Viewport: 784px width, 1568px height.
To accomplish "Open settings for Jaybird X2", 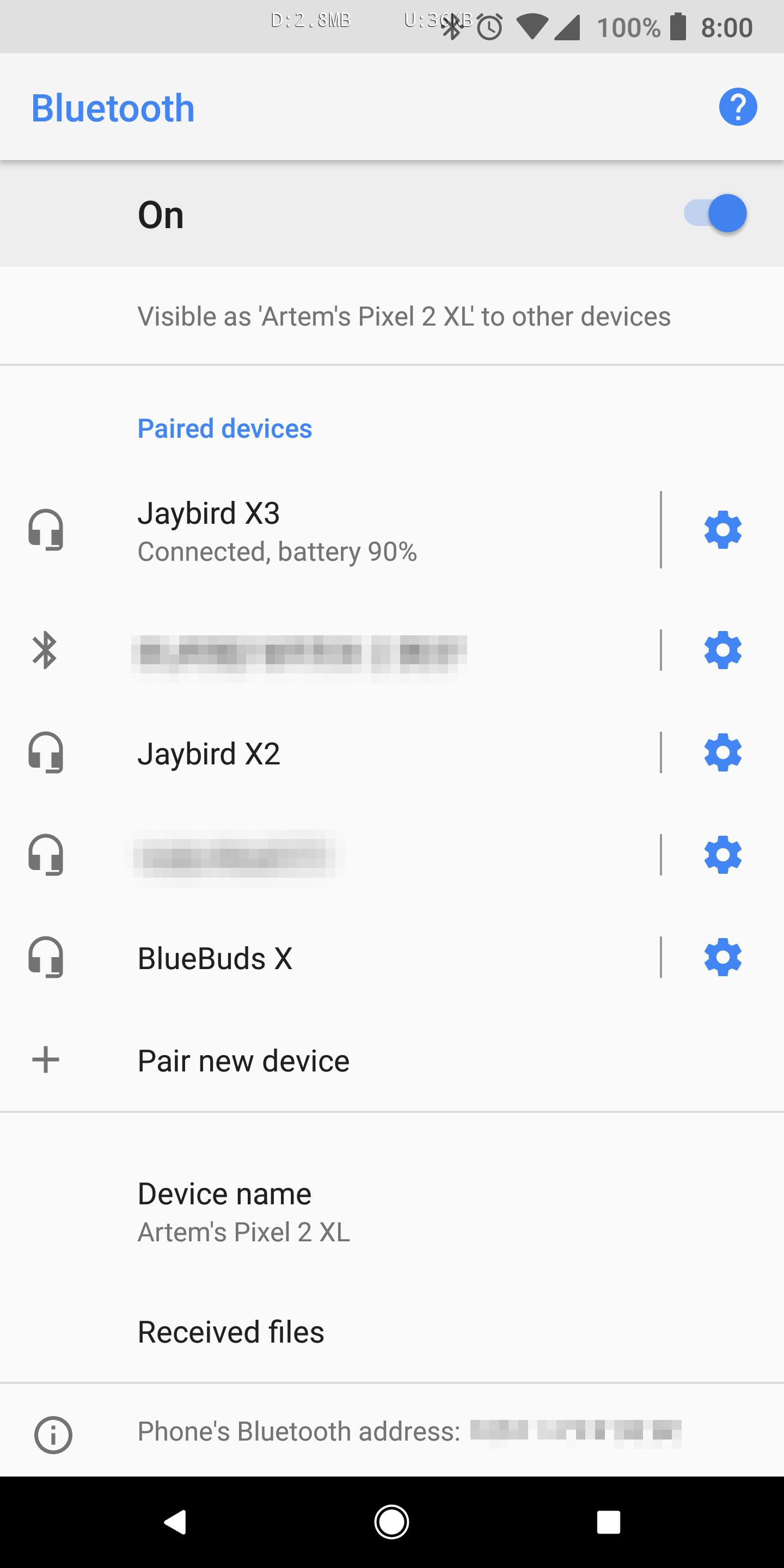I will [722, 753].
